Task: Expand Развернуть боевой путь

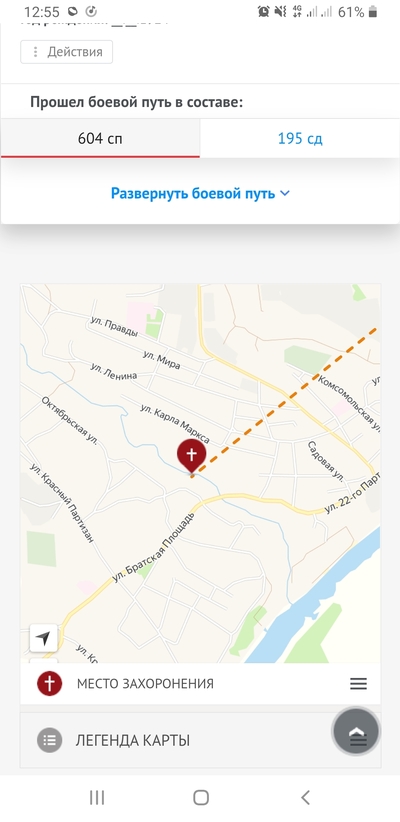Action: (200, 193)
